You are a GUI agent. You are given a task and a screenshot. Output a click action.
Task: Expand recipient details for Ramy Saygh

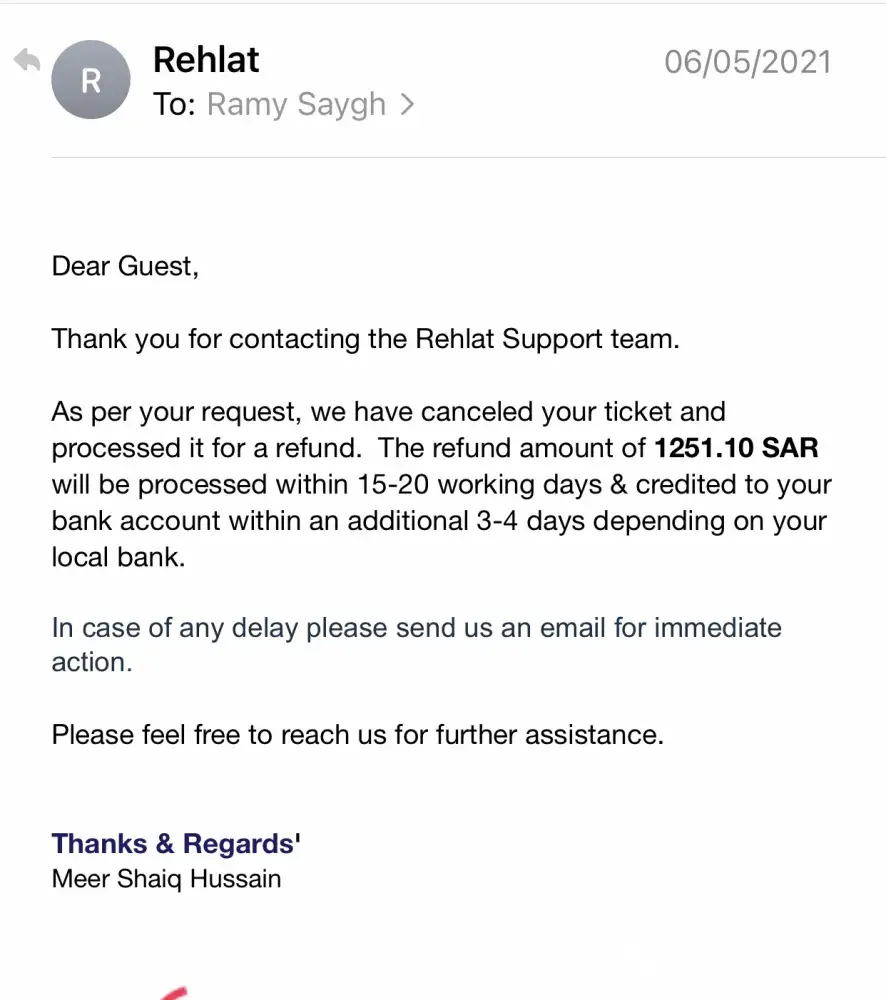tap(406, 105)
